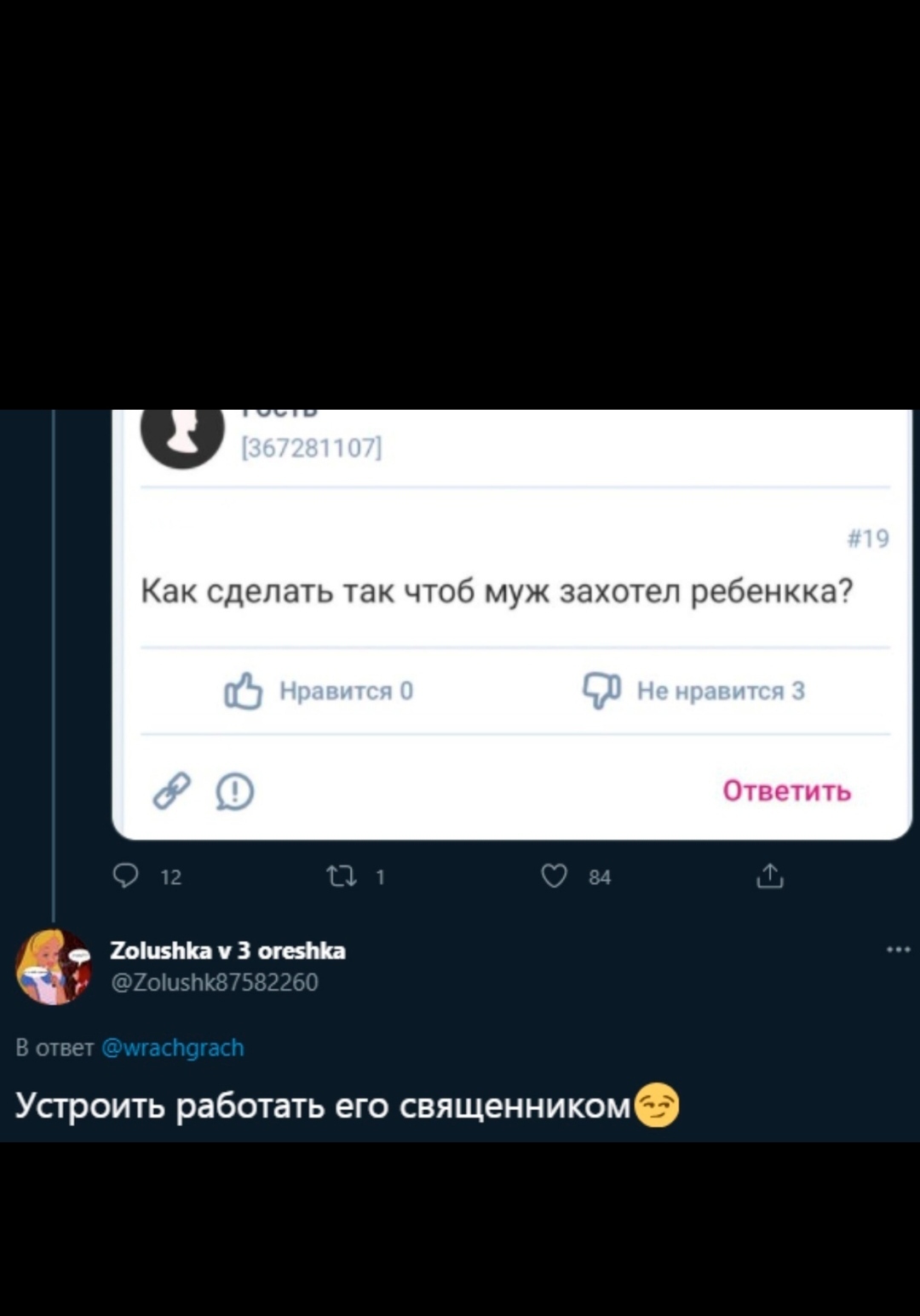
Task: Open Zolushka's reply about священником
Action: pyautogui.click(x=324, y=1106)
